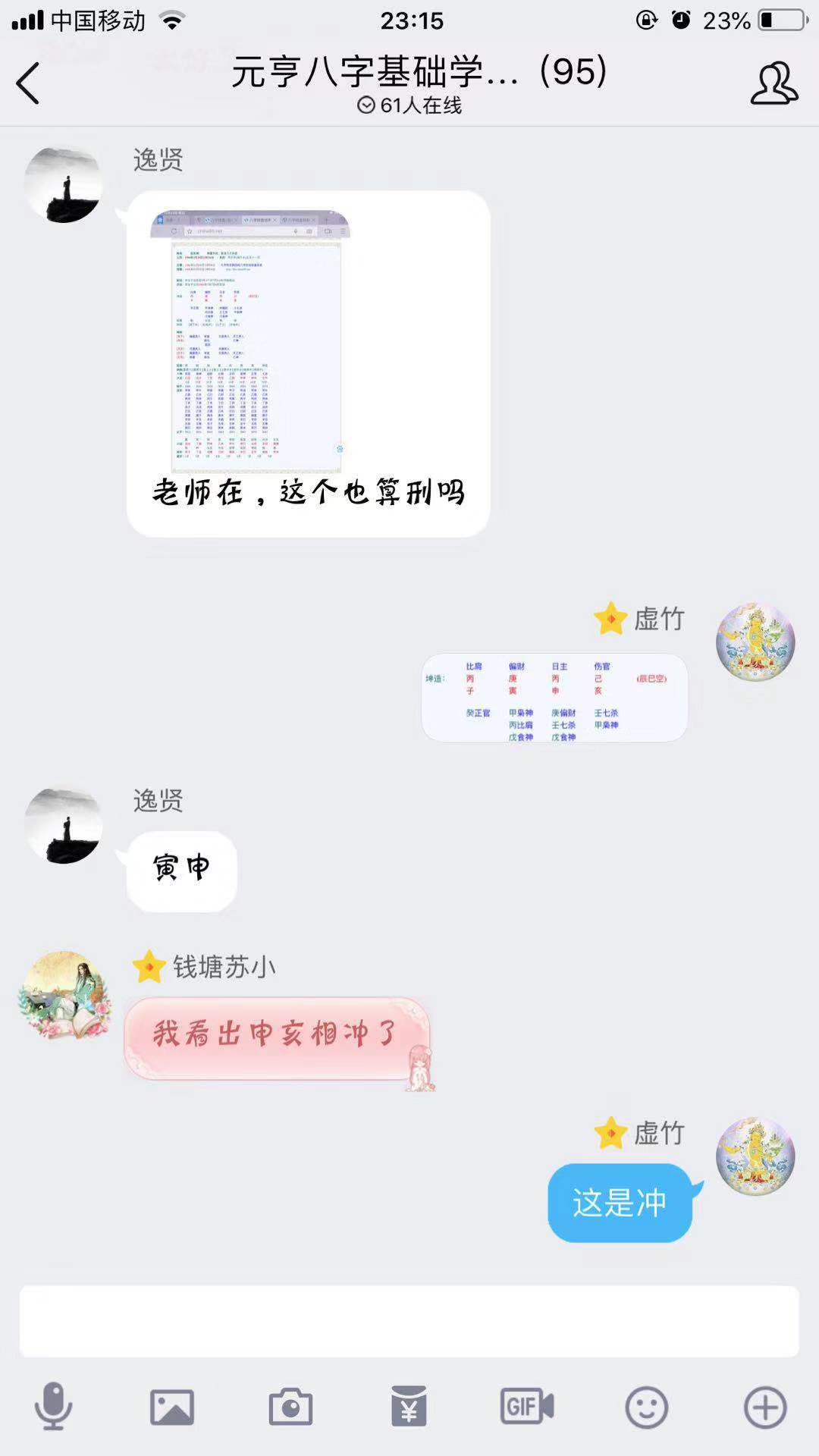Open the GIF video tool
The height and width of the screenshot is (1456, 819).
527,1407
